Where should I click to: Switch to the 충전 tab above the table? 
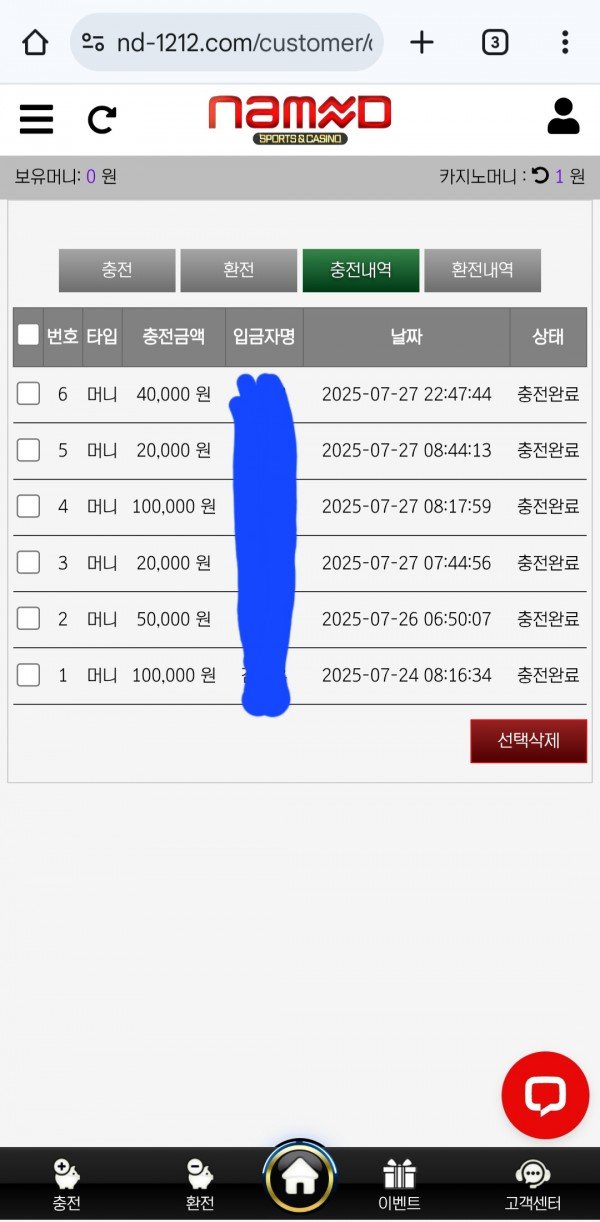(x=117, y=270)
